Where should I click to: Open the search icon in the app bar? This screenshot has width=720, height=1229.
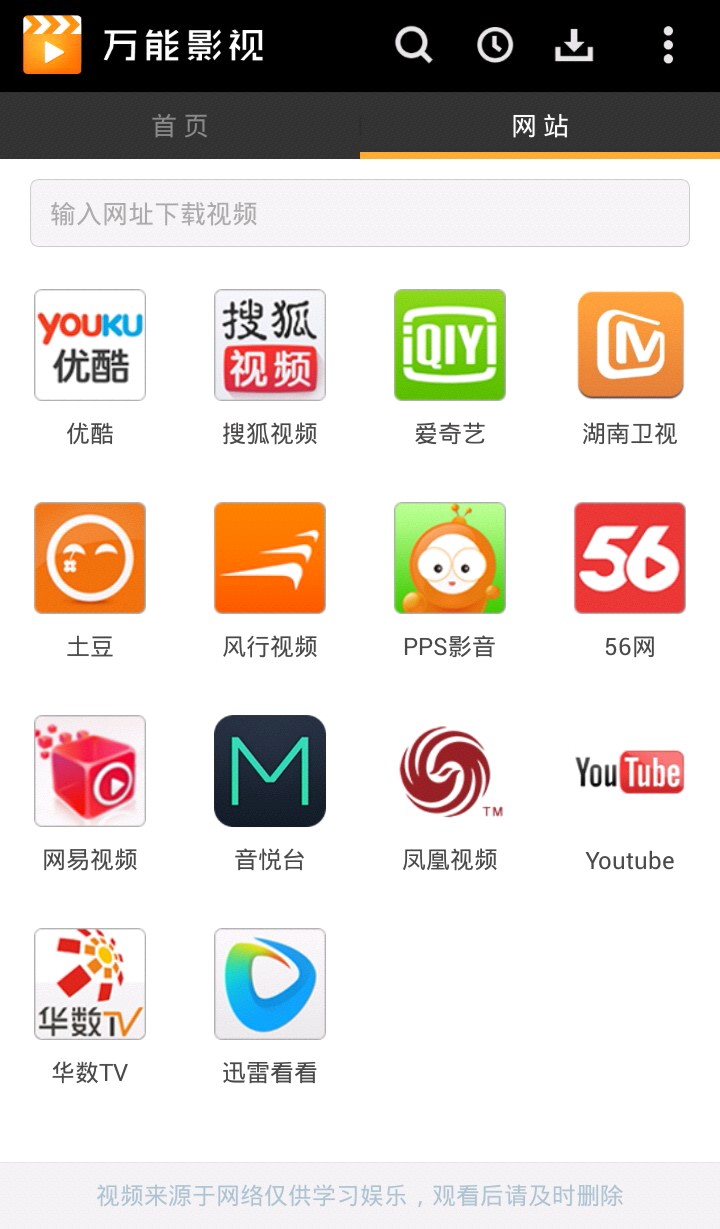point(413,45)
